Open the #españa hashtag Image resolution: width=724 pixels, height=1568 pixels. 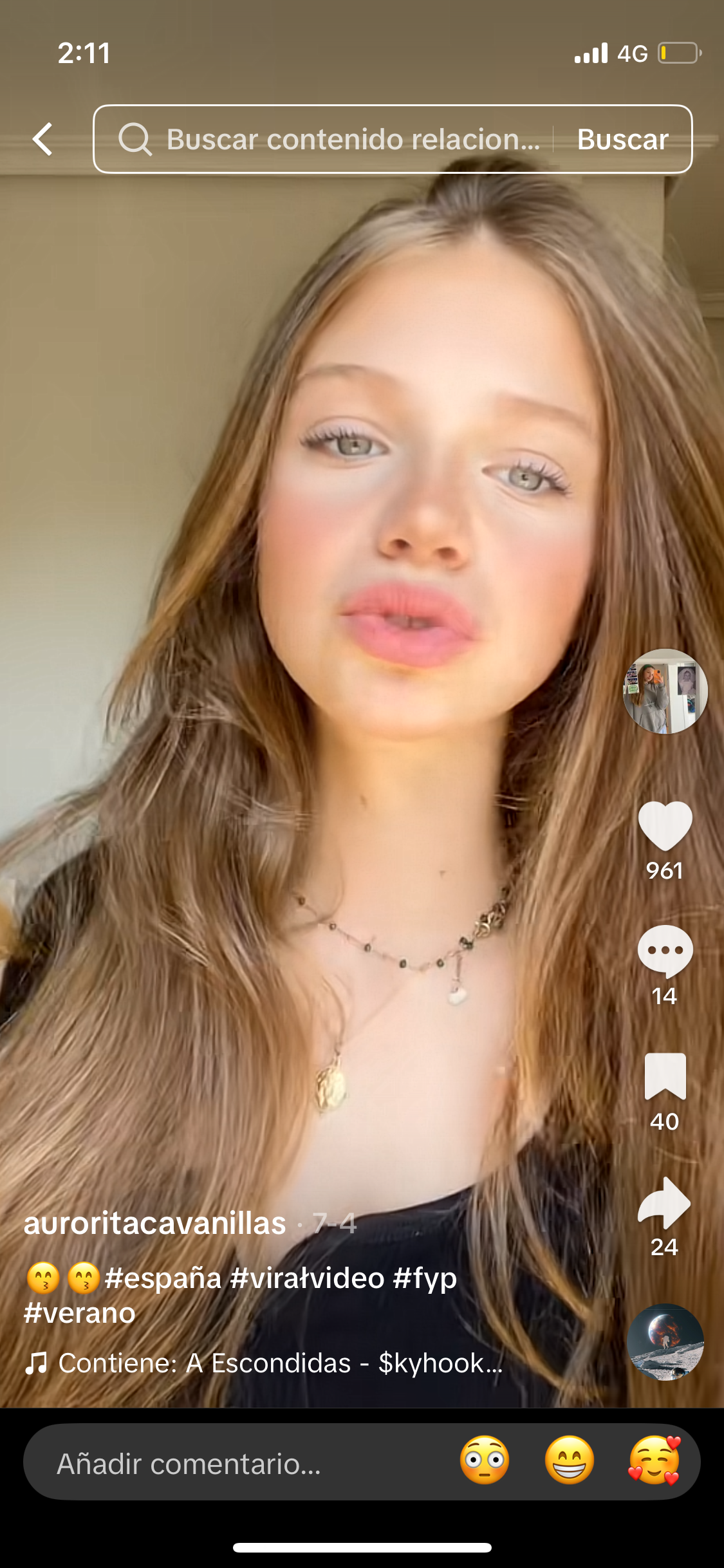click(163, 1278)
